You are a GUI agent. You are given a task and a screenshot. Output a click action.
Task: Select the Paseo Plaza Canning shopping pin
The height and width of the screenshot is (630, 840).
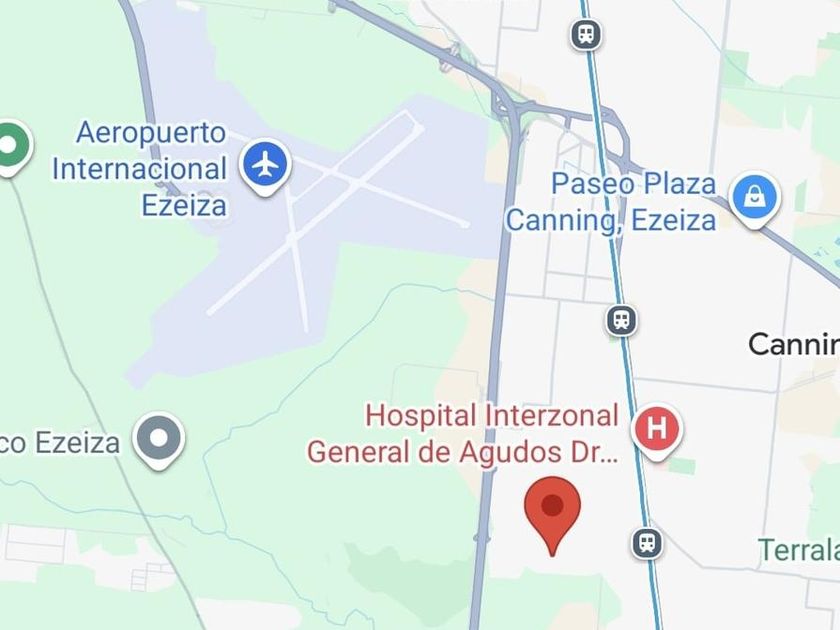[x=754, y=199]
